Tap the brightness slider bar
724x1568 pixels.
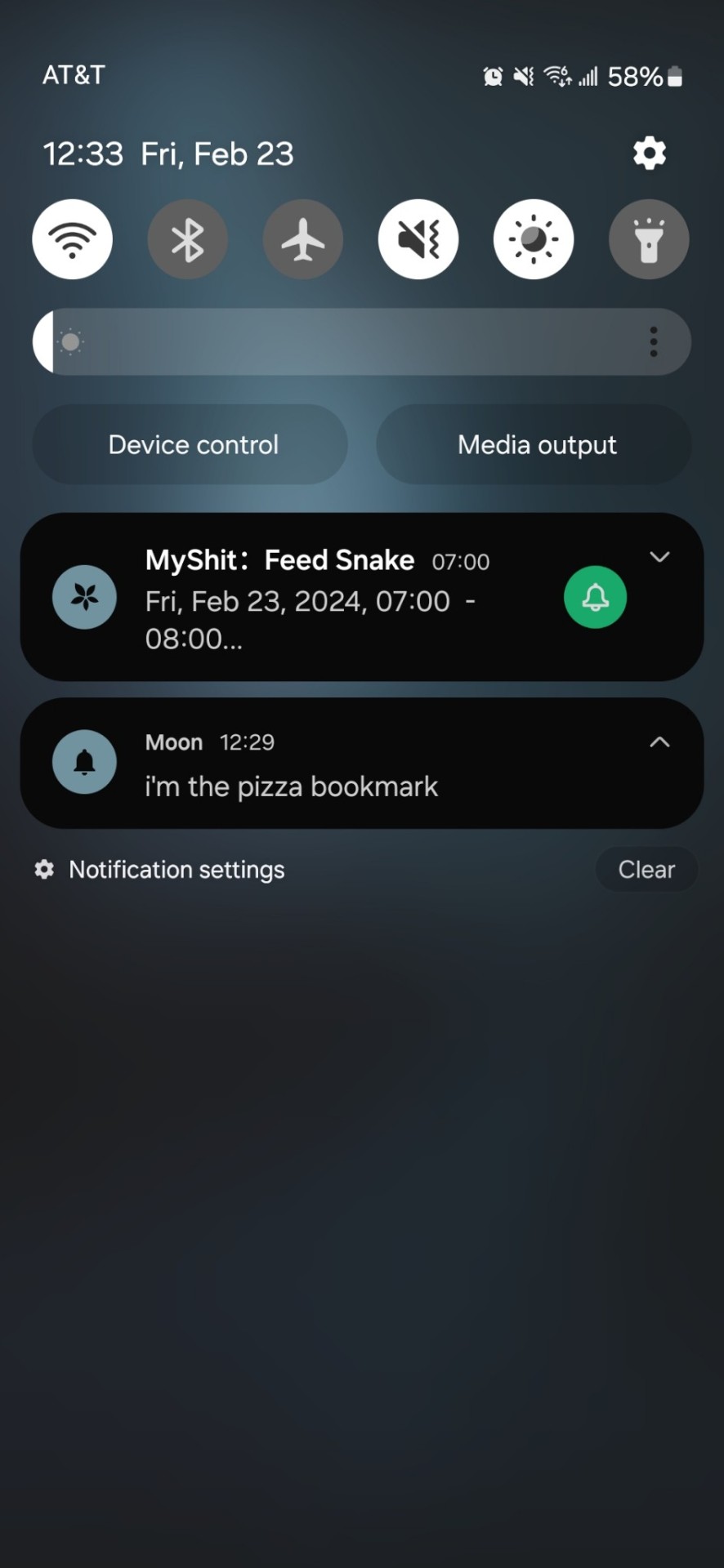343,341
